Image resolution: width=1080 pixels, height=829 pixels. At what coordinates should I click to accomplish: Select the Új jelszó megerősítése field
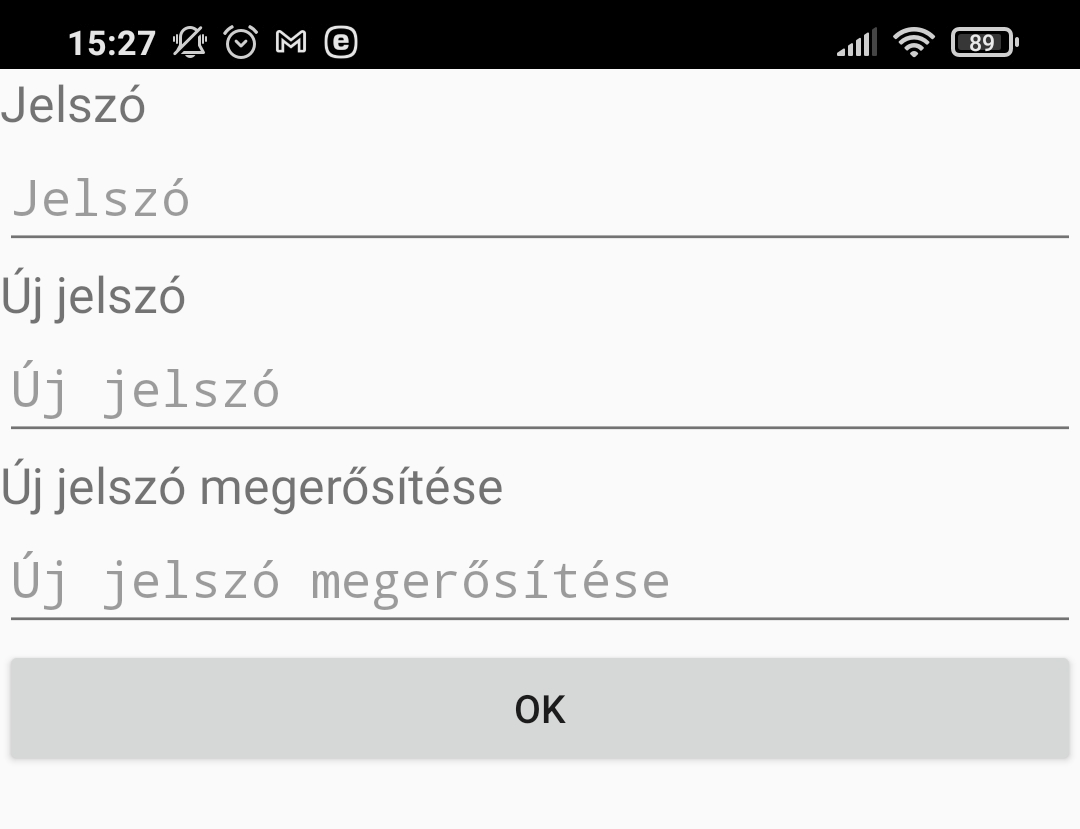(x=540, y=581)
